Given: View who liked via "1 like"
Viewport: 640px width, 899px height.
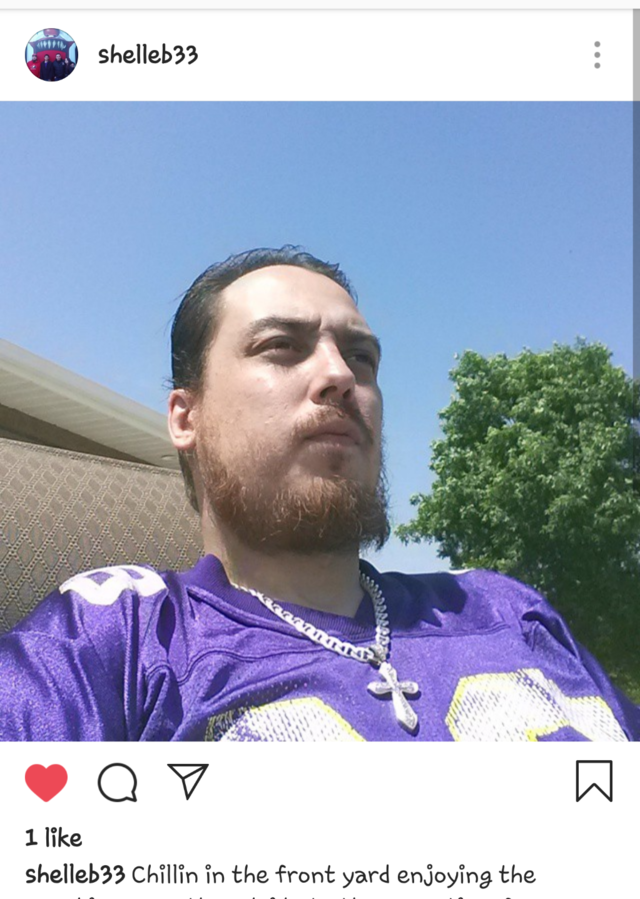Looking at the screenshot, I should (54, 837).
